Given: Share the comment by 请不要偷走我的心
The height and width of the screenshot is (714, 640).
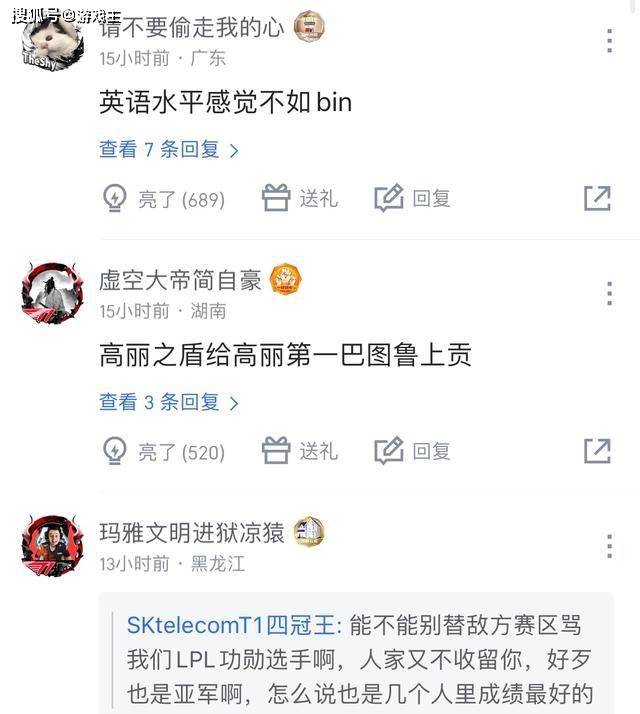Looking at the screenshot, I should coord(597,198).
